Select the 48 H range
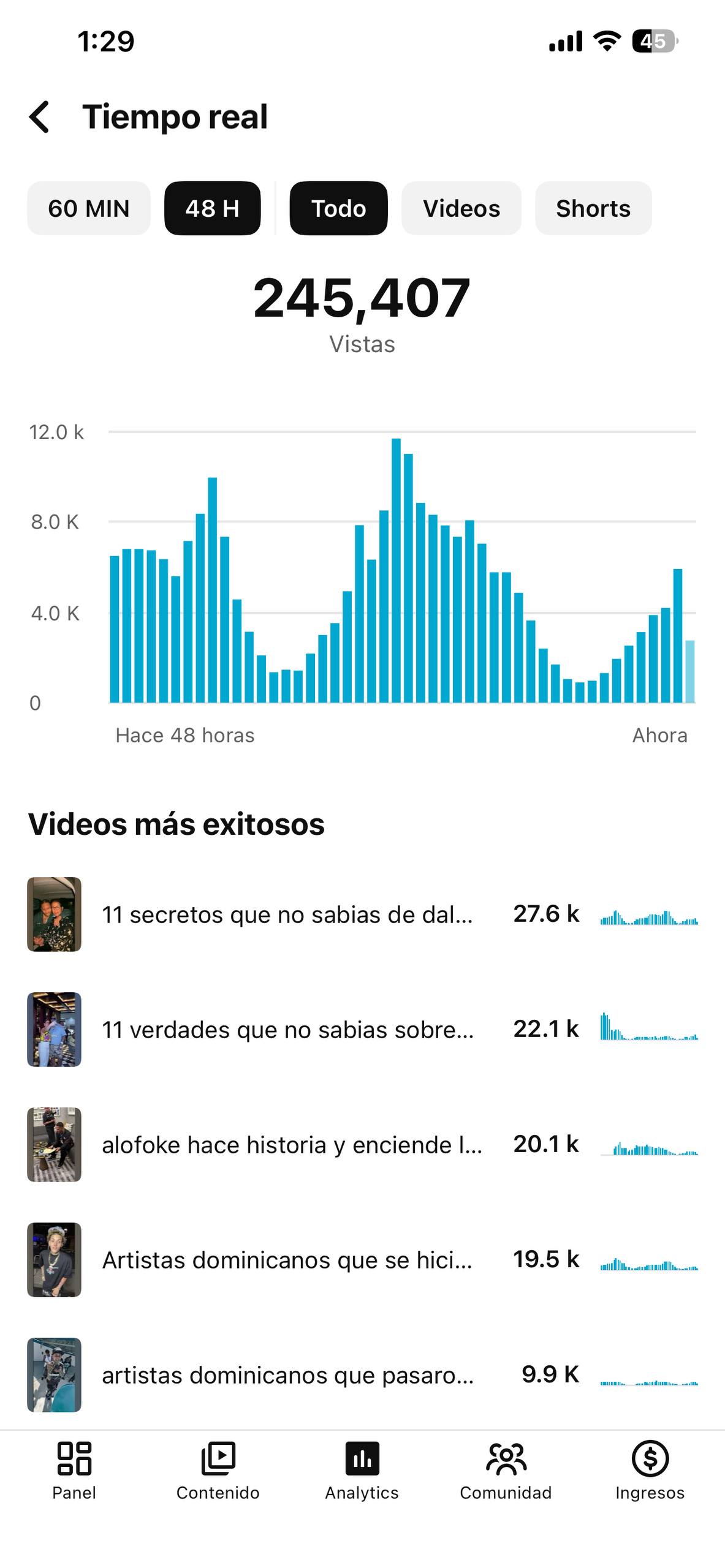 point(213,208)
